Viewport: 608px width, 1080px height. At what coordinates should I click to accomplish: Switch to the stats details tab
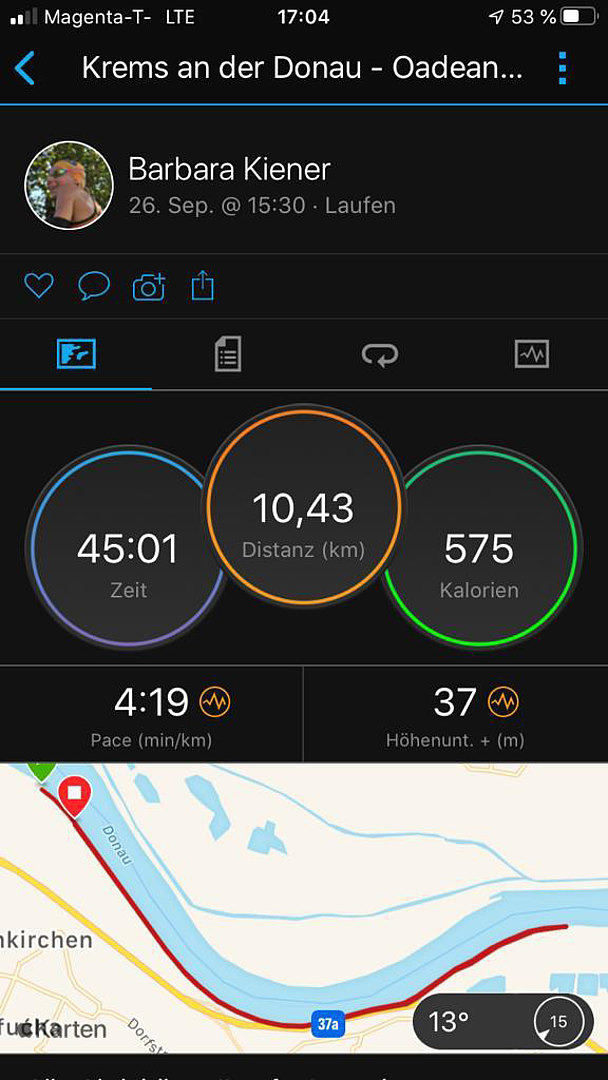[x=228, y=355]
